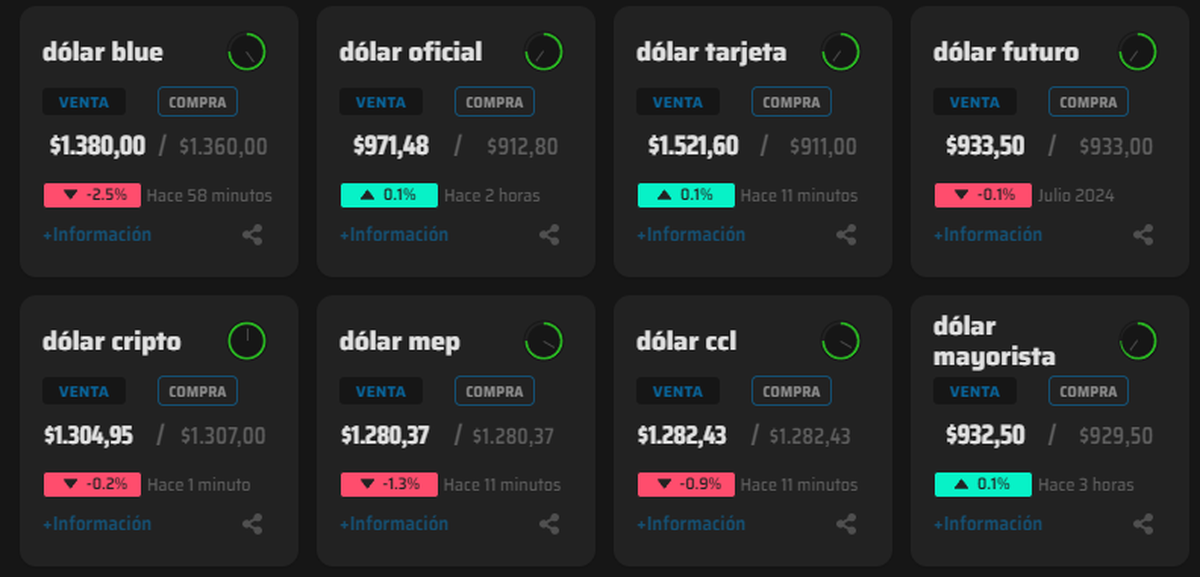Open +Información for dólar ccl
This screenshot has height=577, width=1200.
(691, 524)
